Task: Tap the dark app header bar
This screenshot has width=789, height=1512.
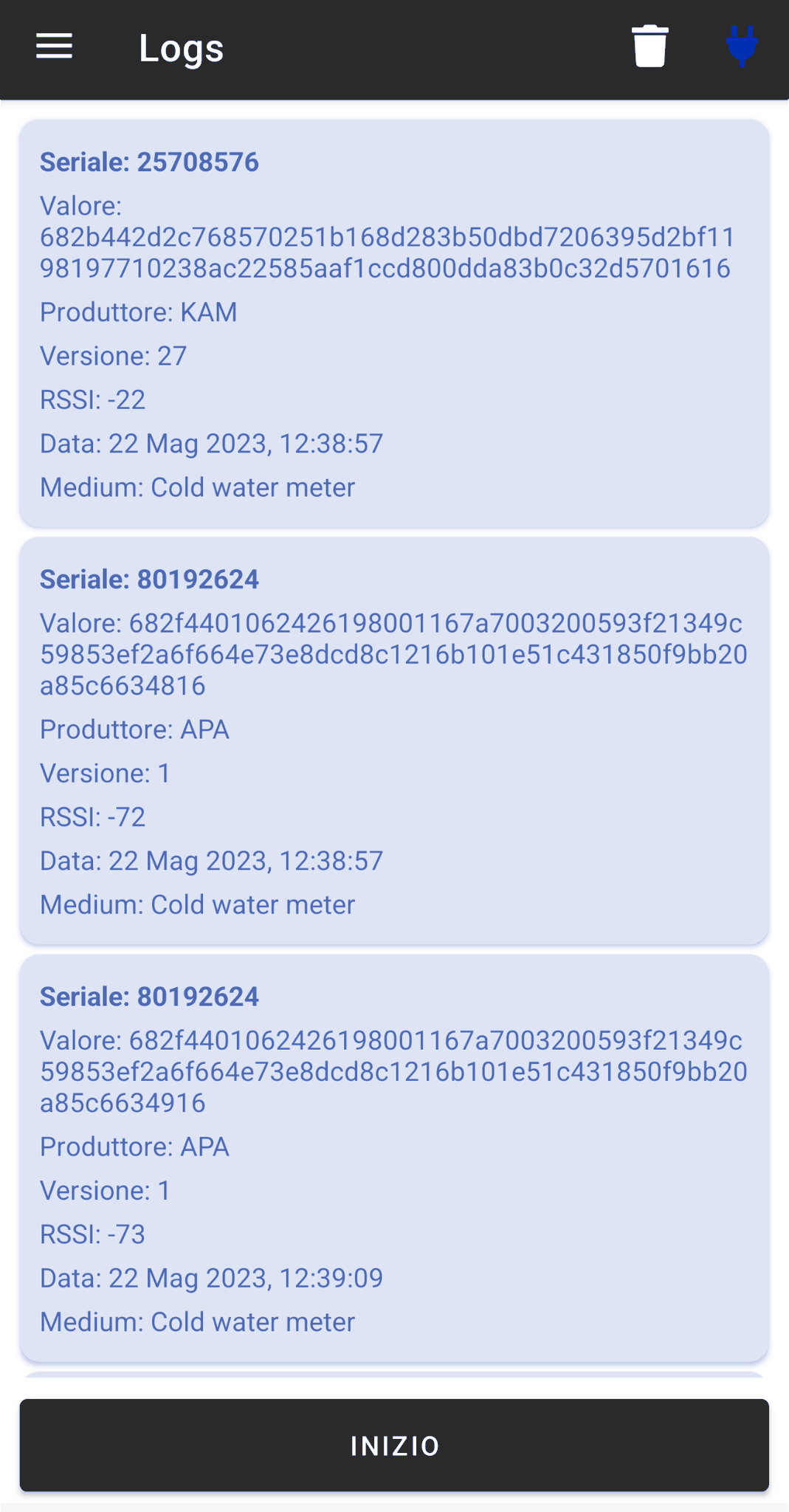Action: tap(394, 49)
